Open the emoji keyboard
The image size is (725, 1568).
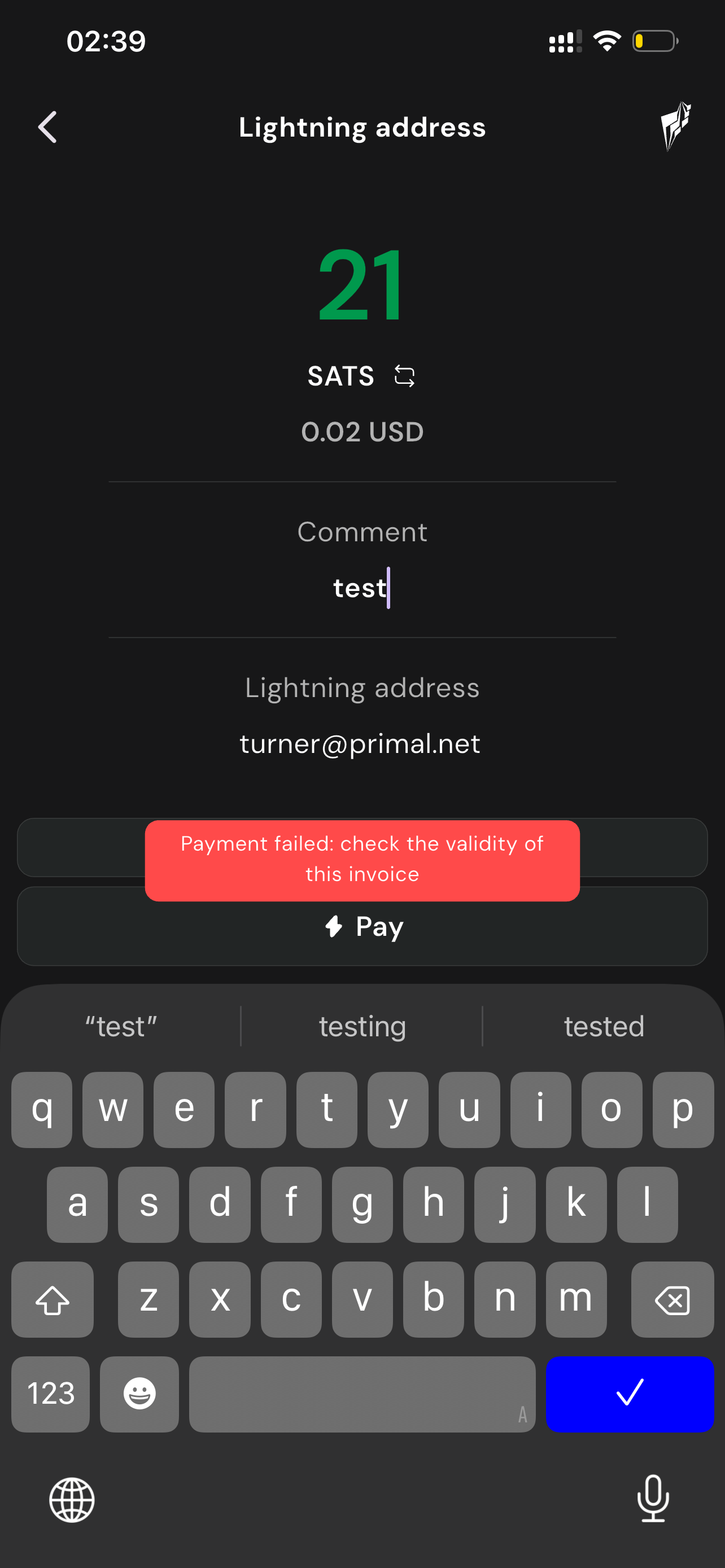click(x=139, y=1393)
